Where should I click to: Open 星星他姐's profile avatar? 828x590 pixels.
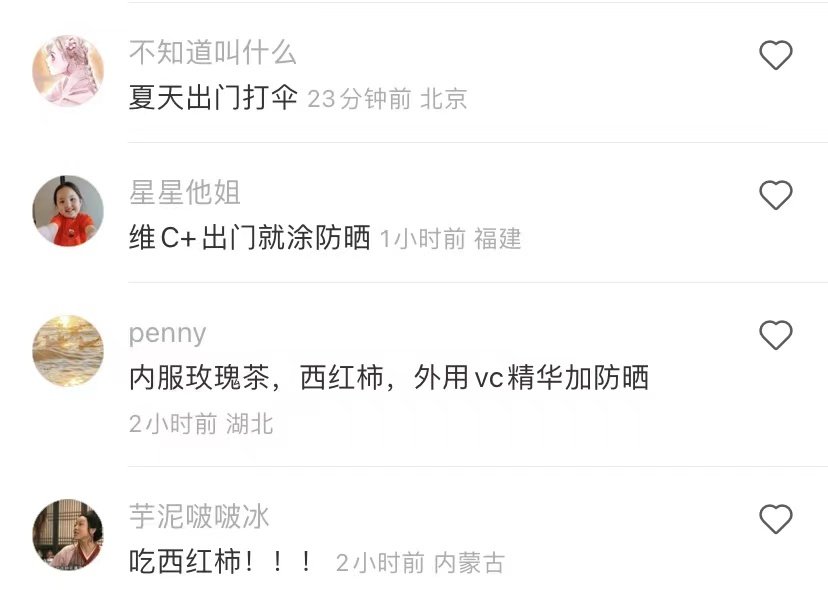[x=68, y=210]
